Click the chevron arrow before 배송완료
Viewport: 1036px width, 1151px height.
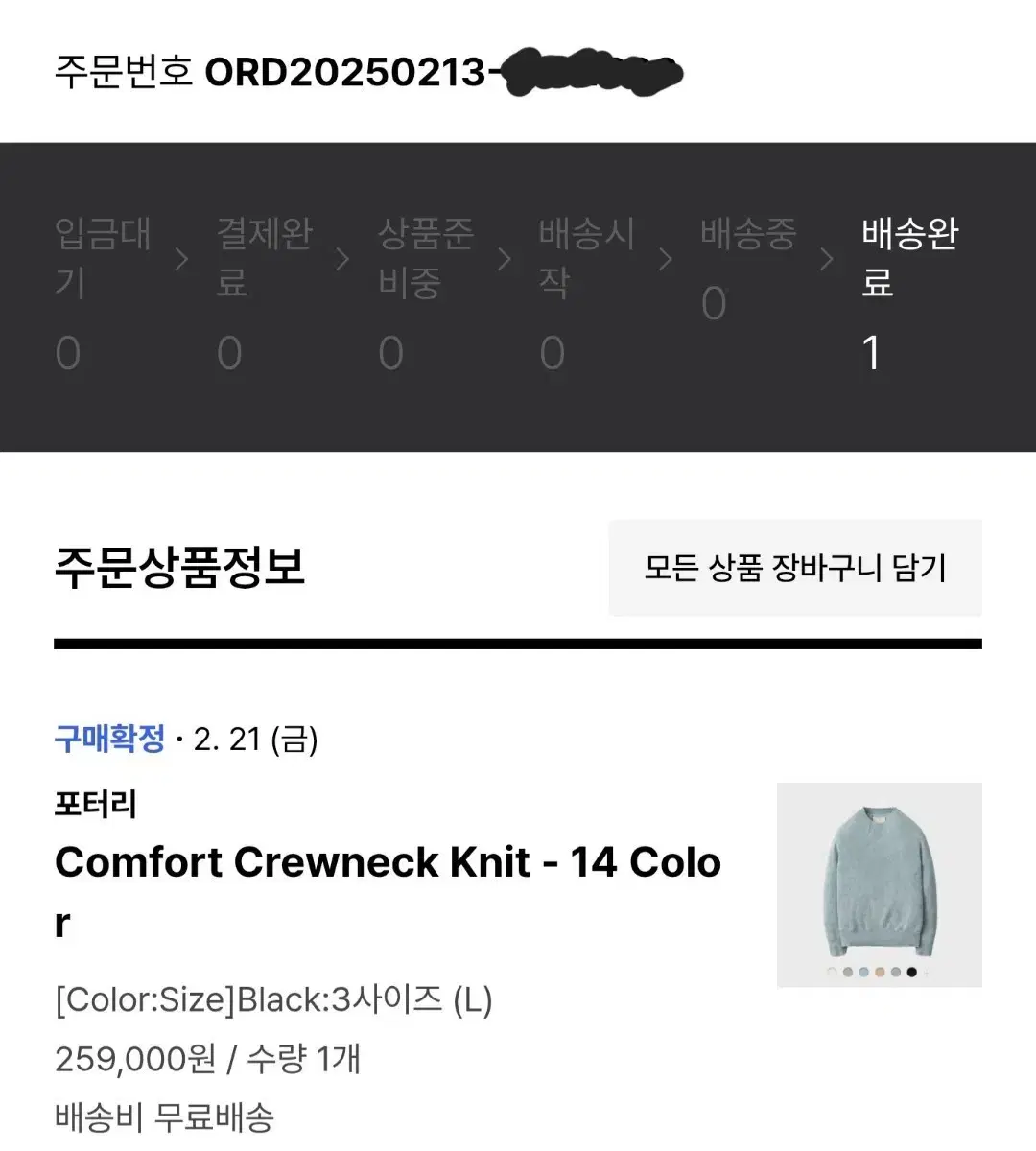click(826, 259)
